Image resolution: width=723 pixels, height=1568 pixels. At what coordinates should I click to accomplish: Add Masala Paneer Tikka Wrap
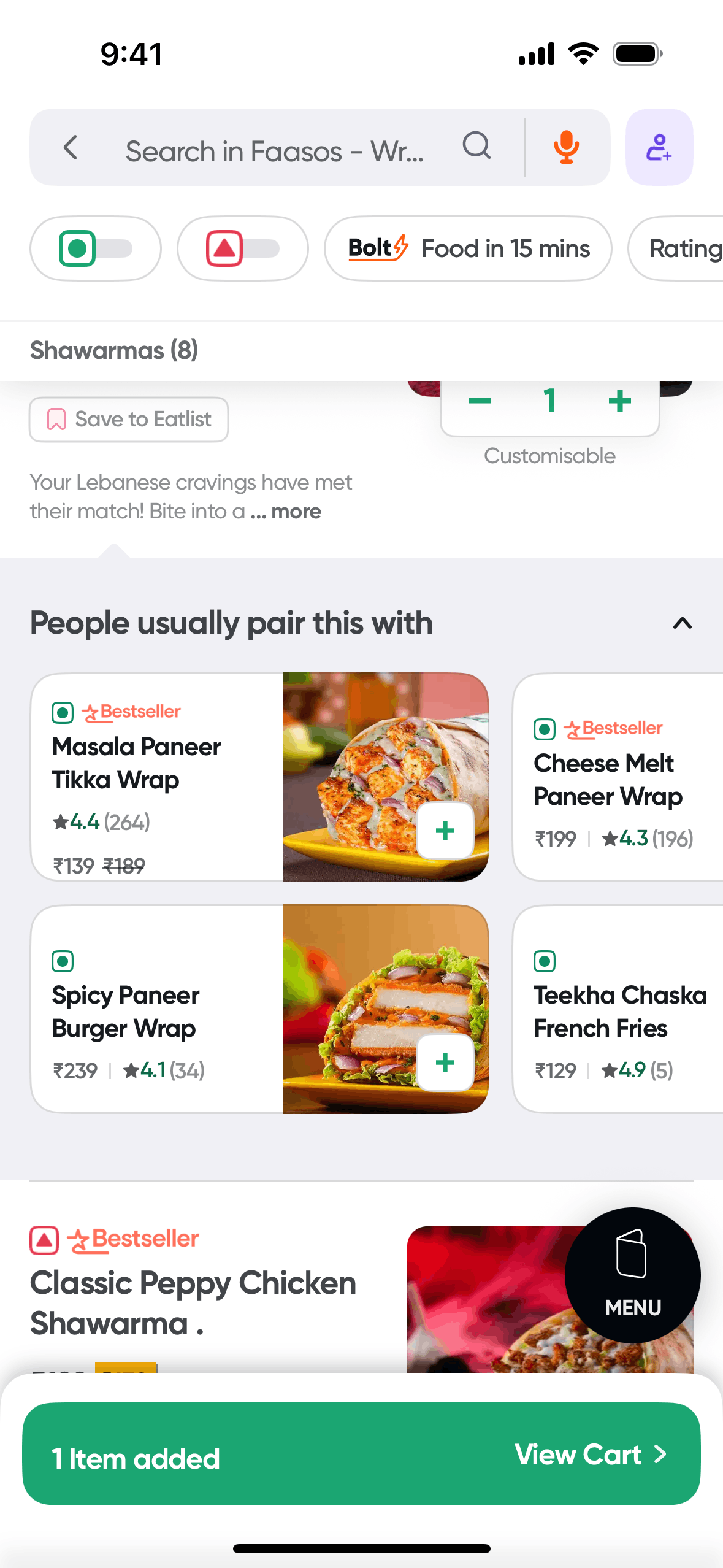tap(445, 831)
